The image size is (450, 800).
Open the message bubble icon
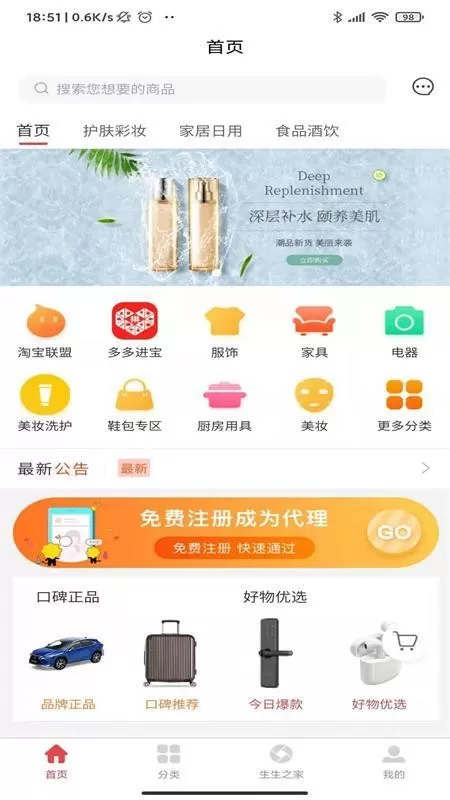[422, 87]
